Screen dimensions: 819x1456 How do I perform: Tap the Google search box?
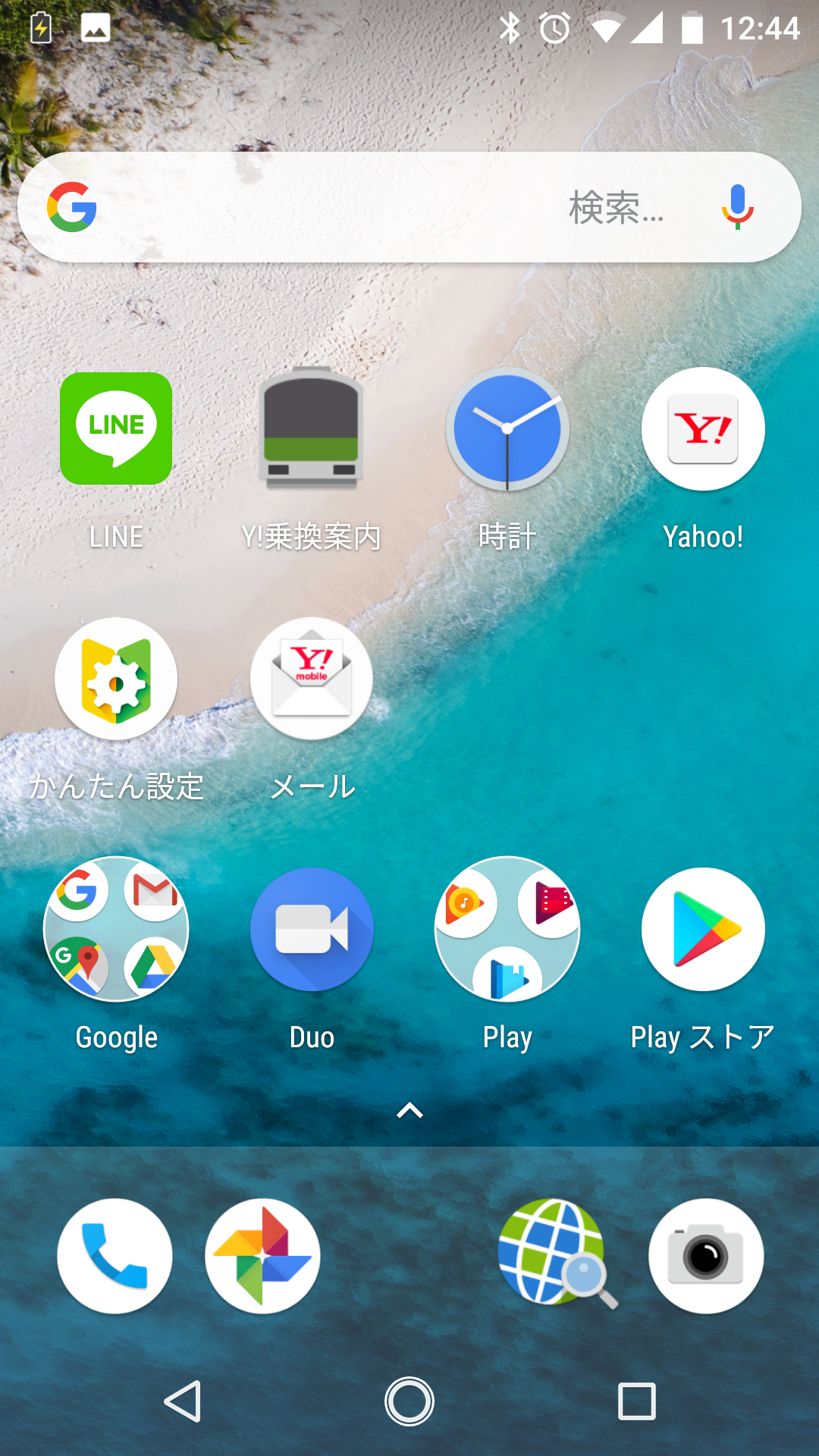(364, 207)
